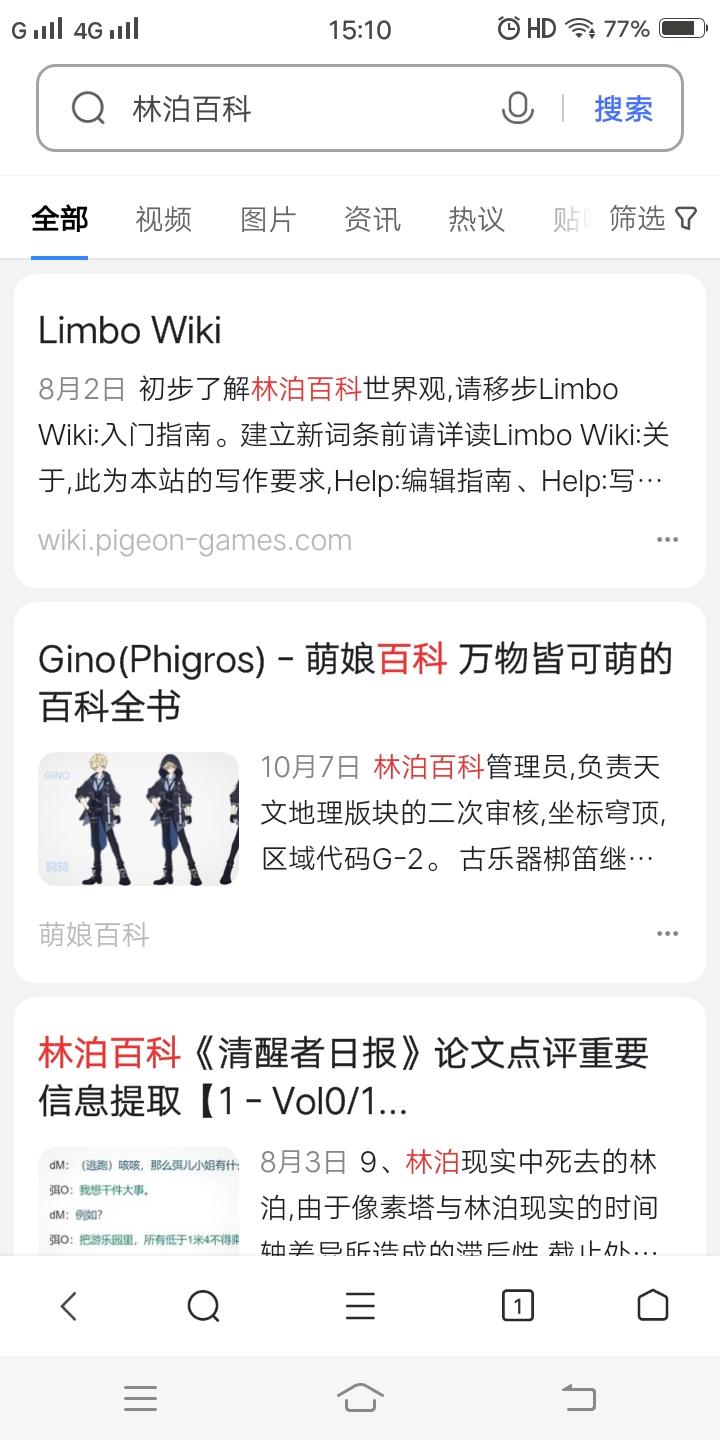Open the Limbo Wiki search result
This screenshot has width=720, height=1440.
point(130,331)
